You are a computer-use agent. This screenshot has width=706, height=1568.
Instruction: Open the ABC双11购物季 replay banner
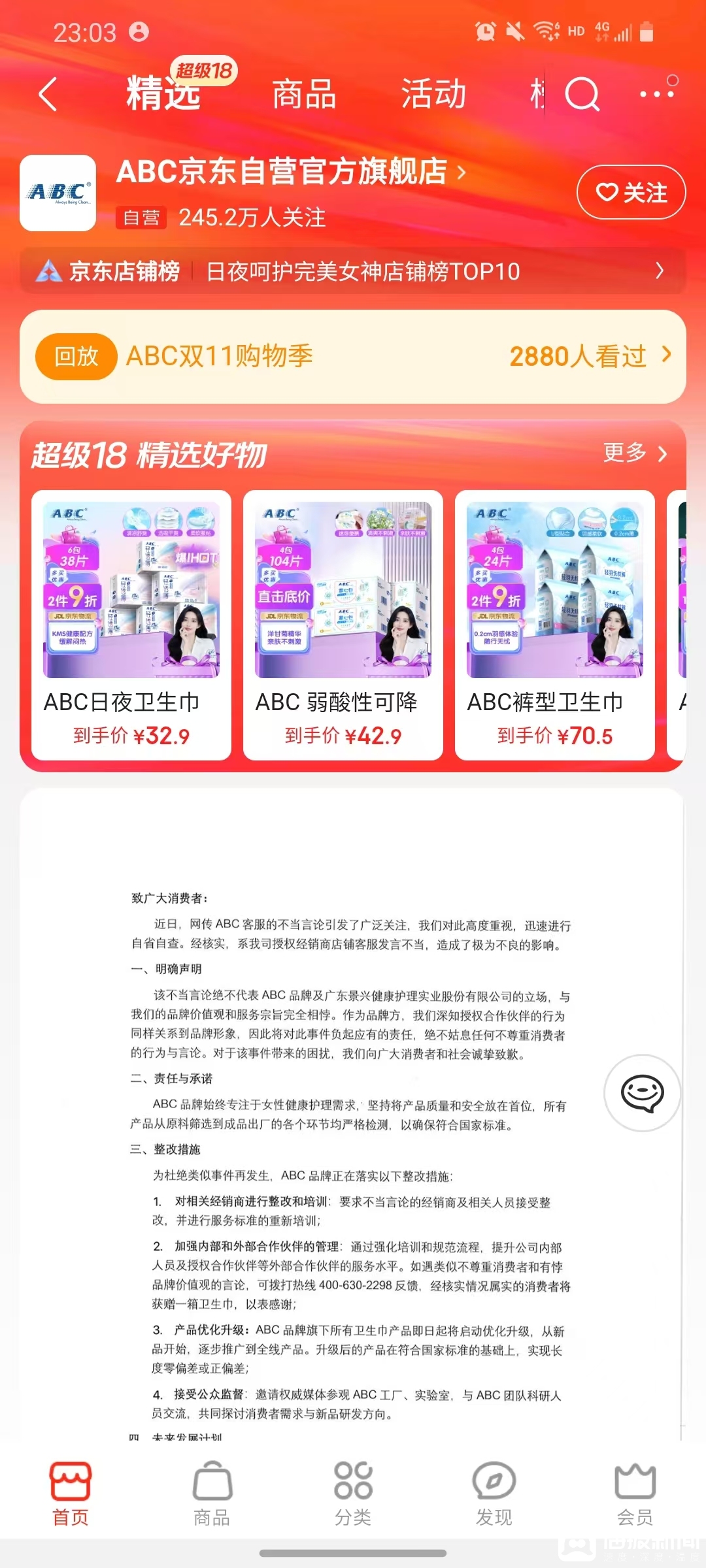click(353, 357)
